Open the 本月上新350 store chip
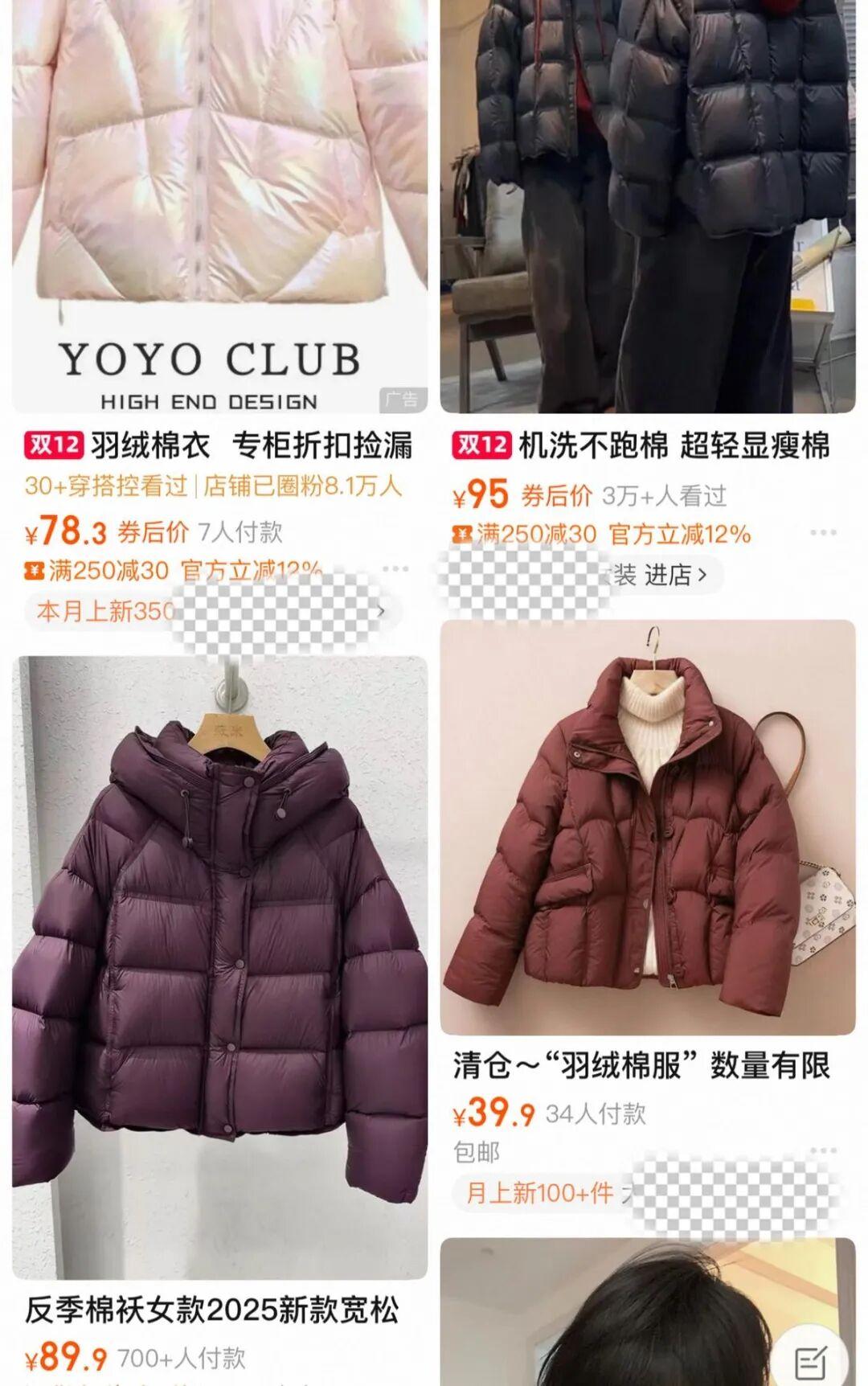 (x=104, y=611)
